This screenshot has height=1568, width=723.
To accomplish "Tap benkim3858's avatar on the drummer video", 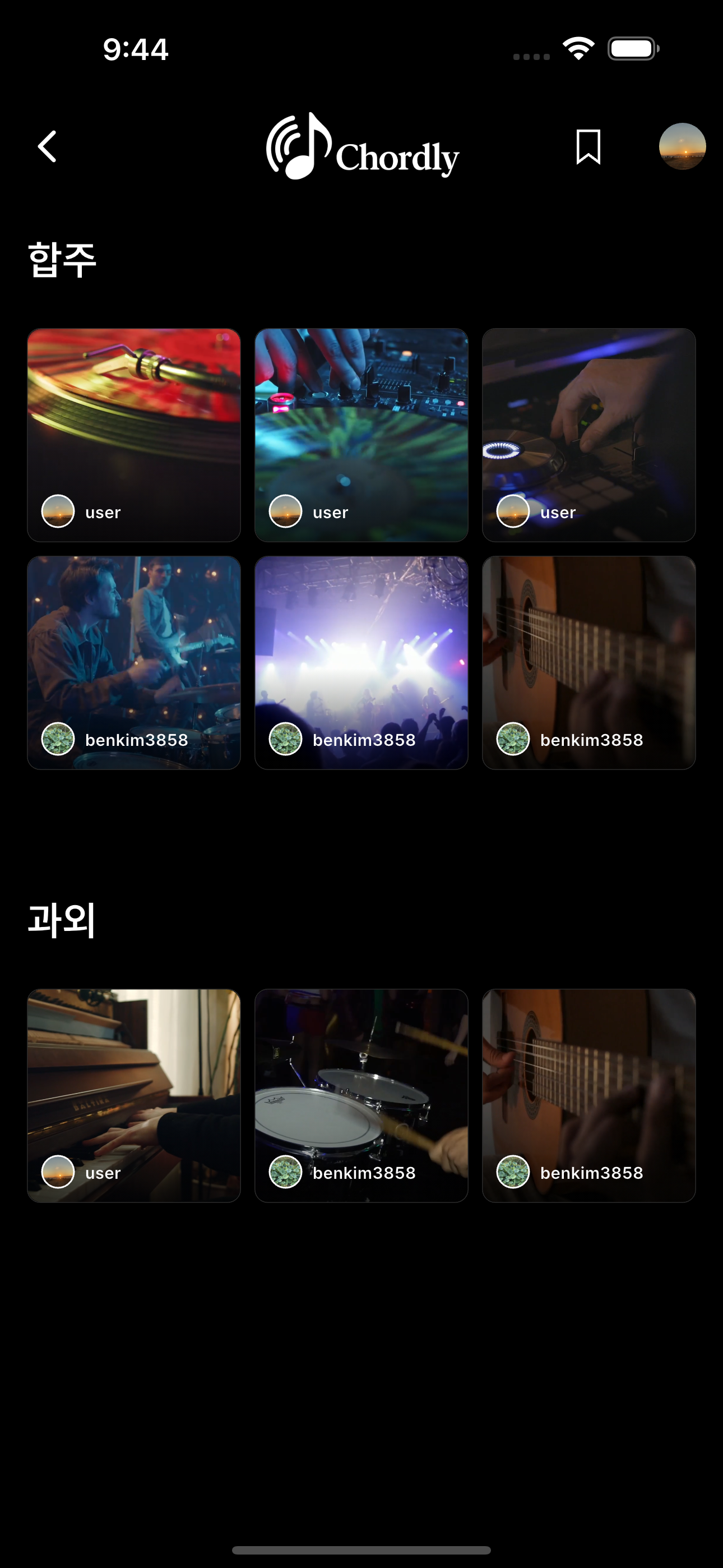I will point(57,739).
